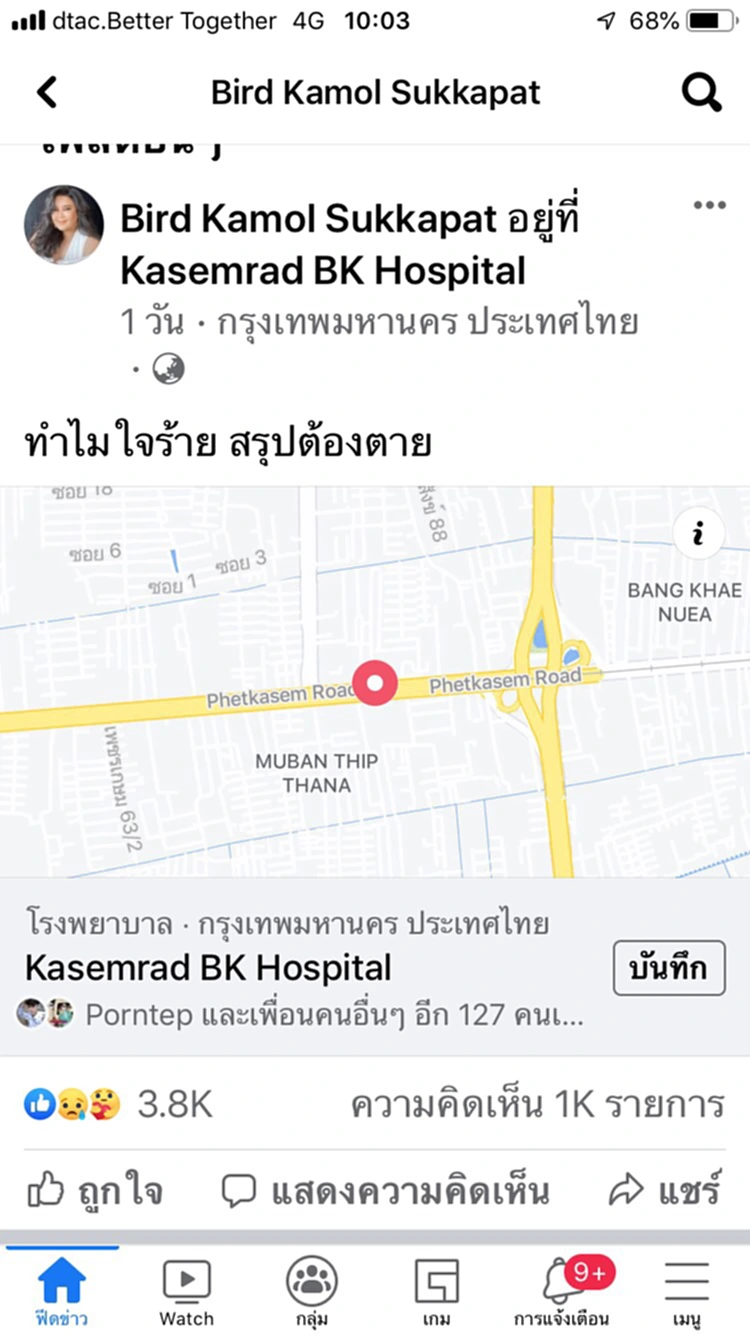Tap the map info icon
Screen dimensions: 750x1334
coord(698,535)
